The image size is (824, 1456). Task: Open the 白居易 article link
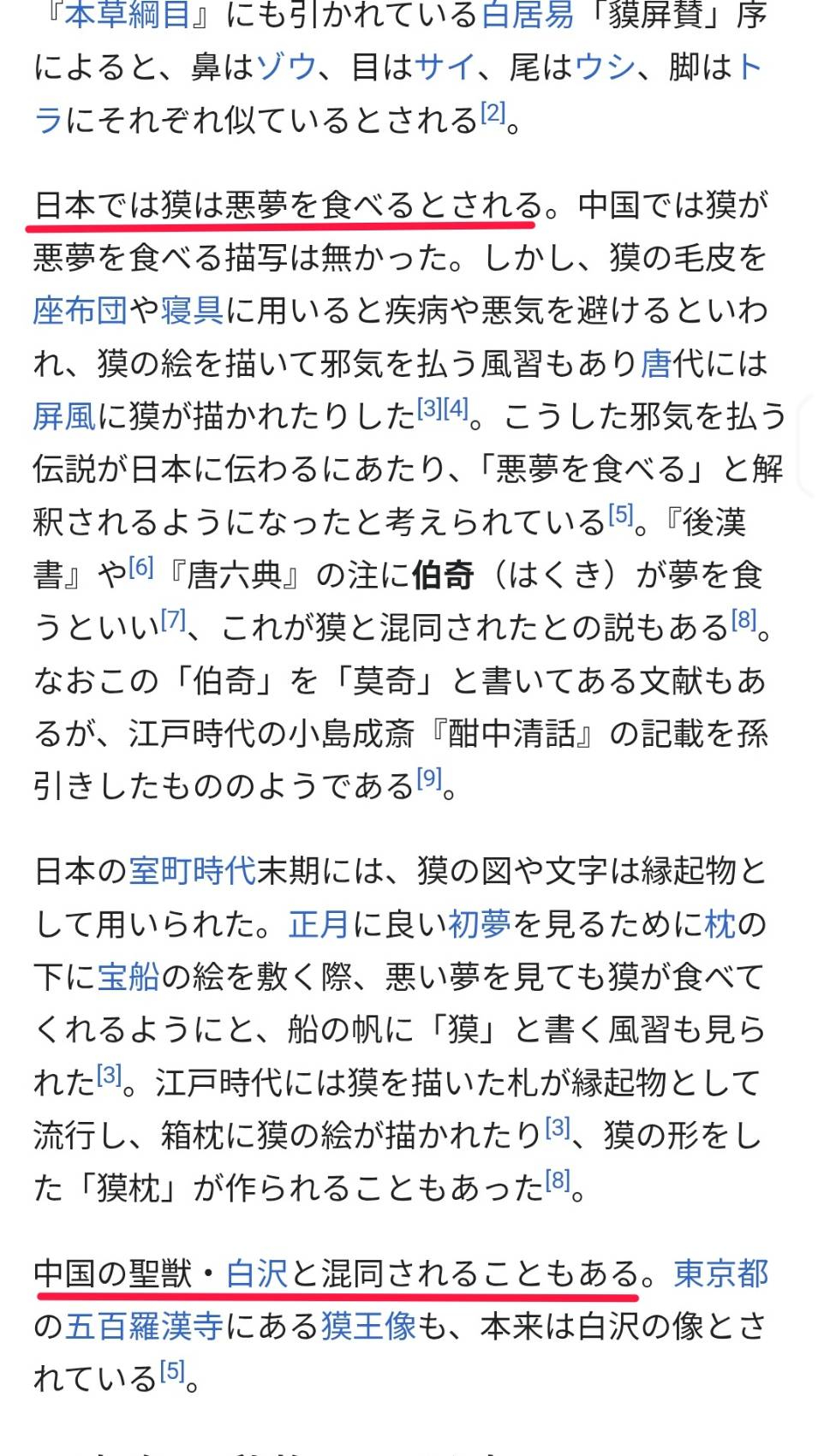point(528,15)
